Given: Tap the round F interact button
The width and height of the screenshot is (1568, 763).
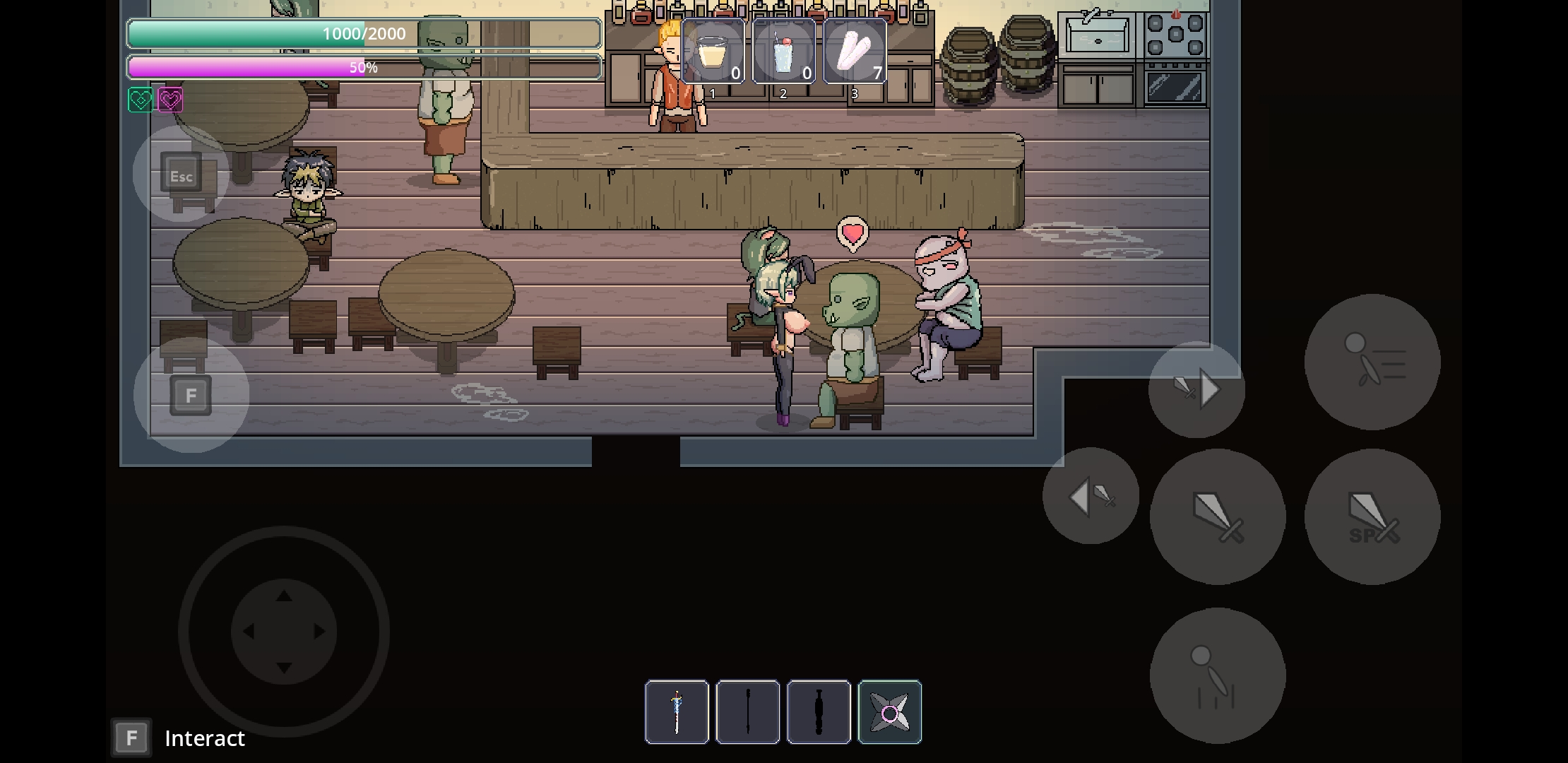Looking at the screenshot, I should [191, 395].
